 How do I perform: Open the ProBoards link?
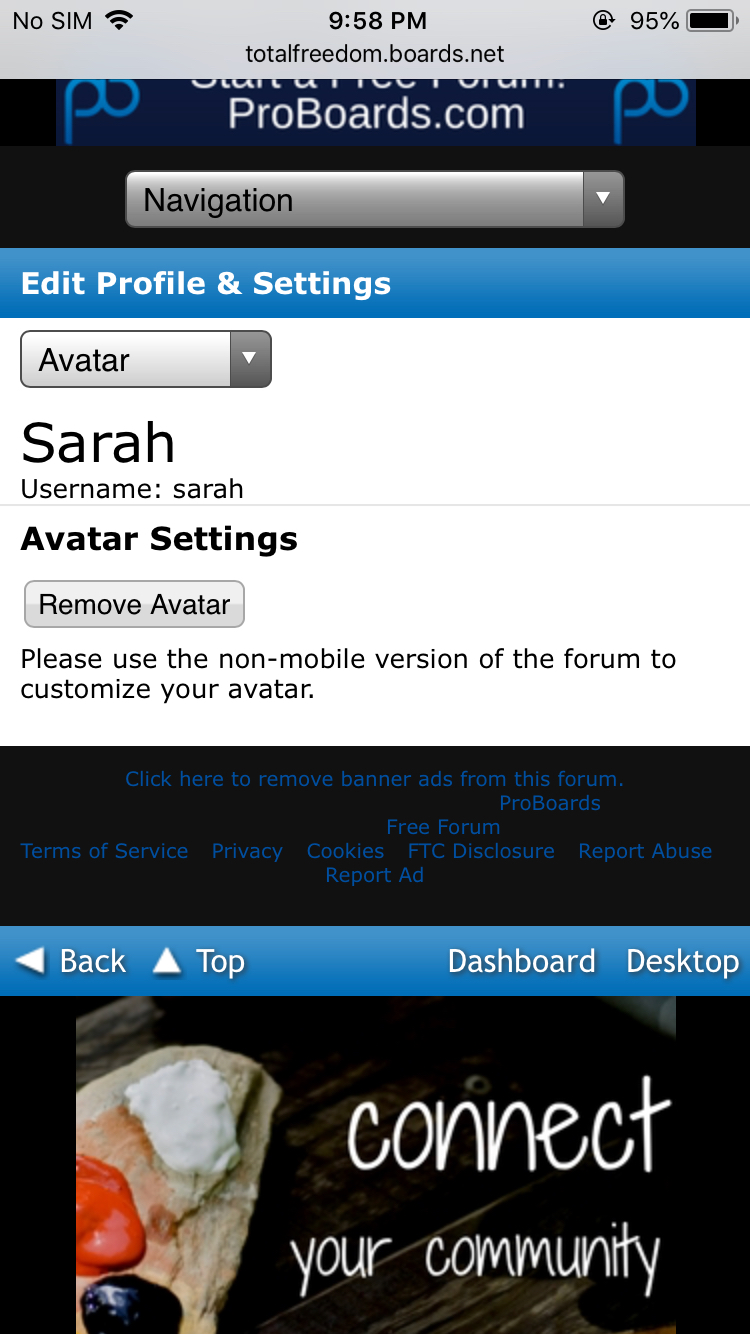click(550, 803)
